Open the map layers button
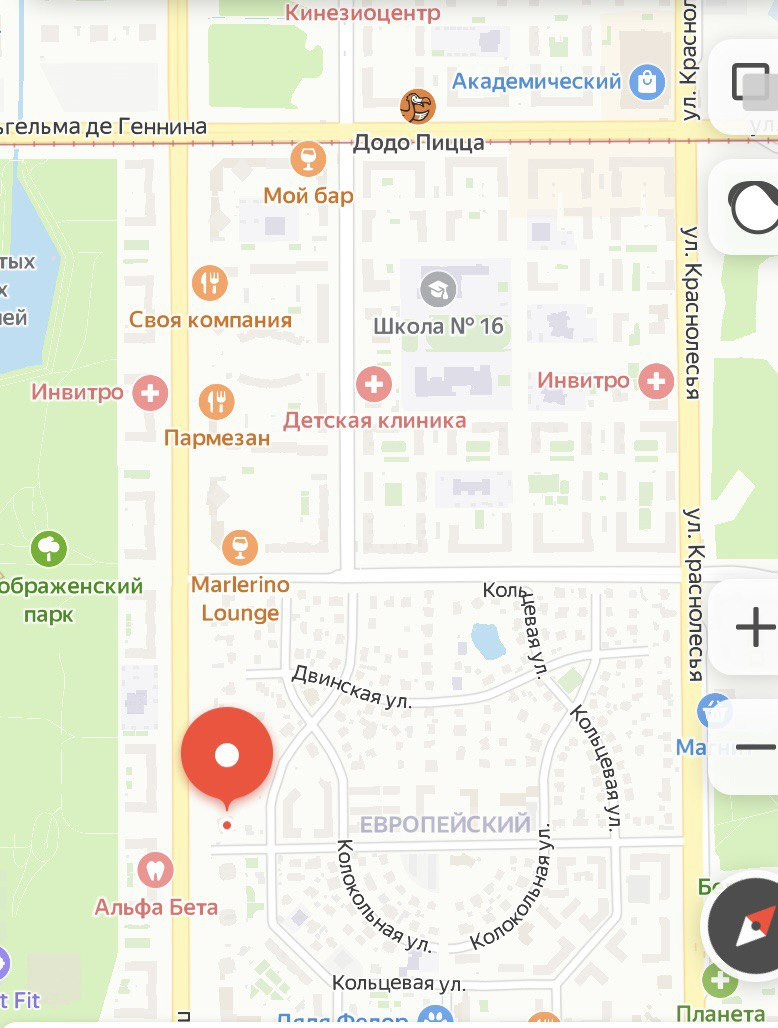The height and width of the screenshot is (1028, 778). click(751, 83)
